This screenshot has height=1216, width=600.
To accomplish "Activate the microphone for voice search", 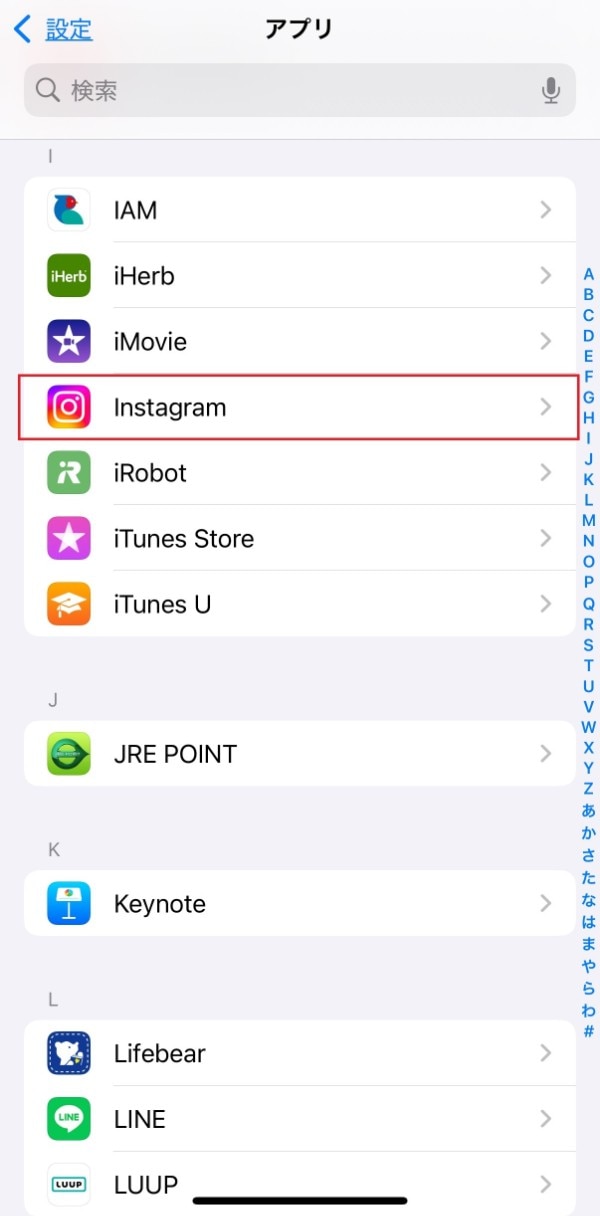I will [x=550, y=91].
